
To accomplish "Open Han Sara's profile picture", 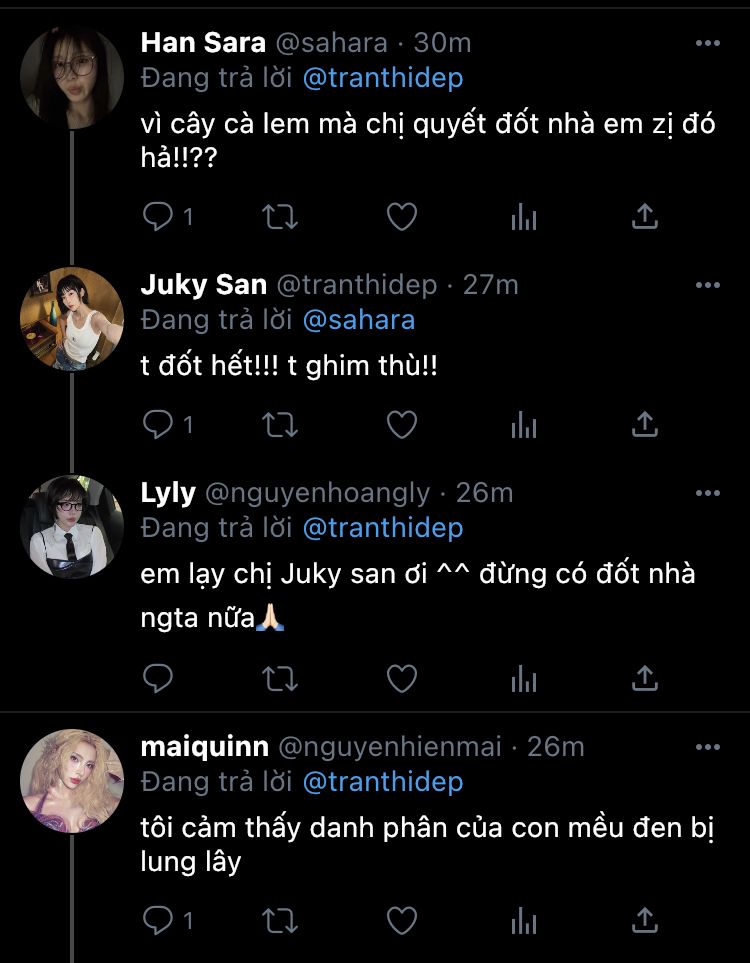I will [72, 78].
